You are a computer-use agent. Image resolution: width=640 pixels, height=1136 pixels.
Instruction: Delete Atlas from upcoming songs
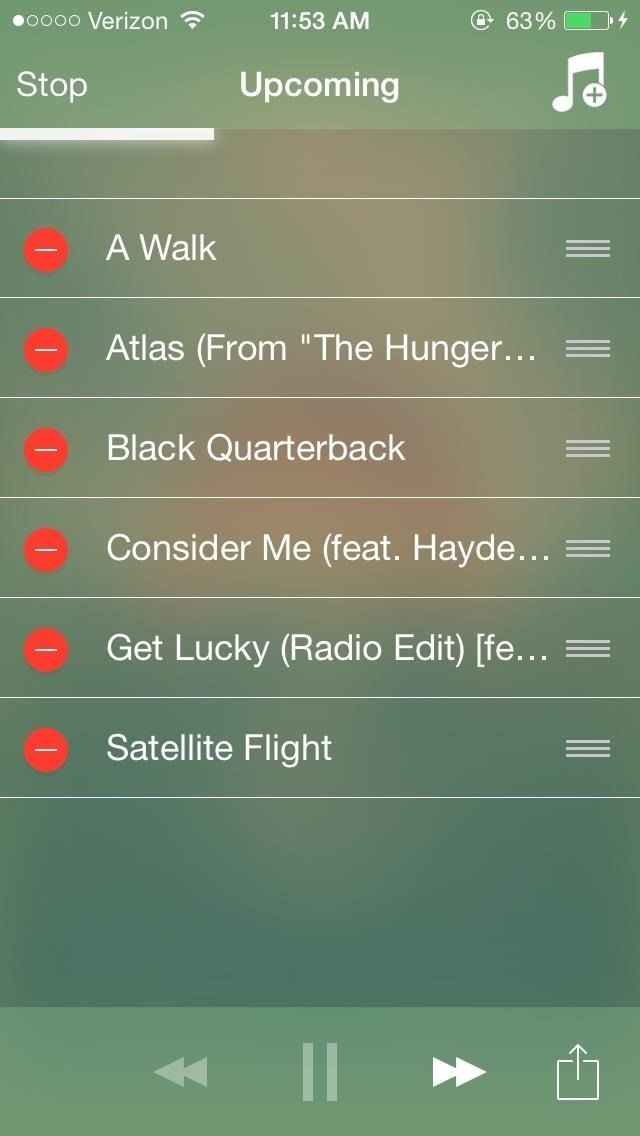tap(46, 349)
